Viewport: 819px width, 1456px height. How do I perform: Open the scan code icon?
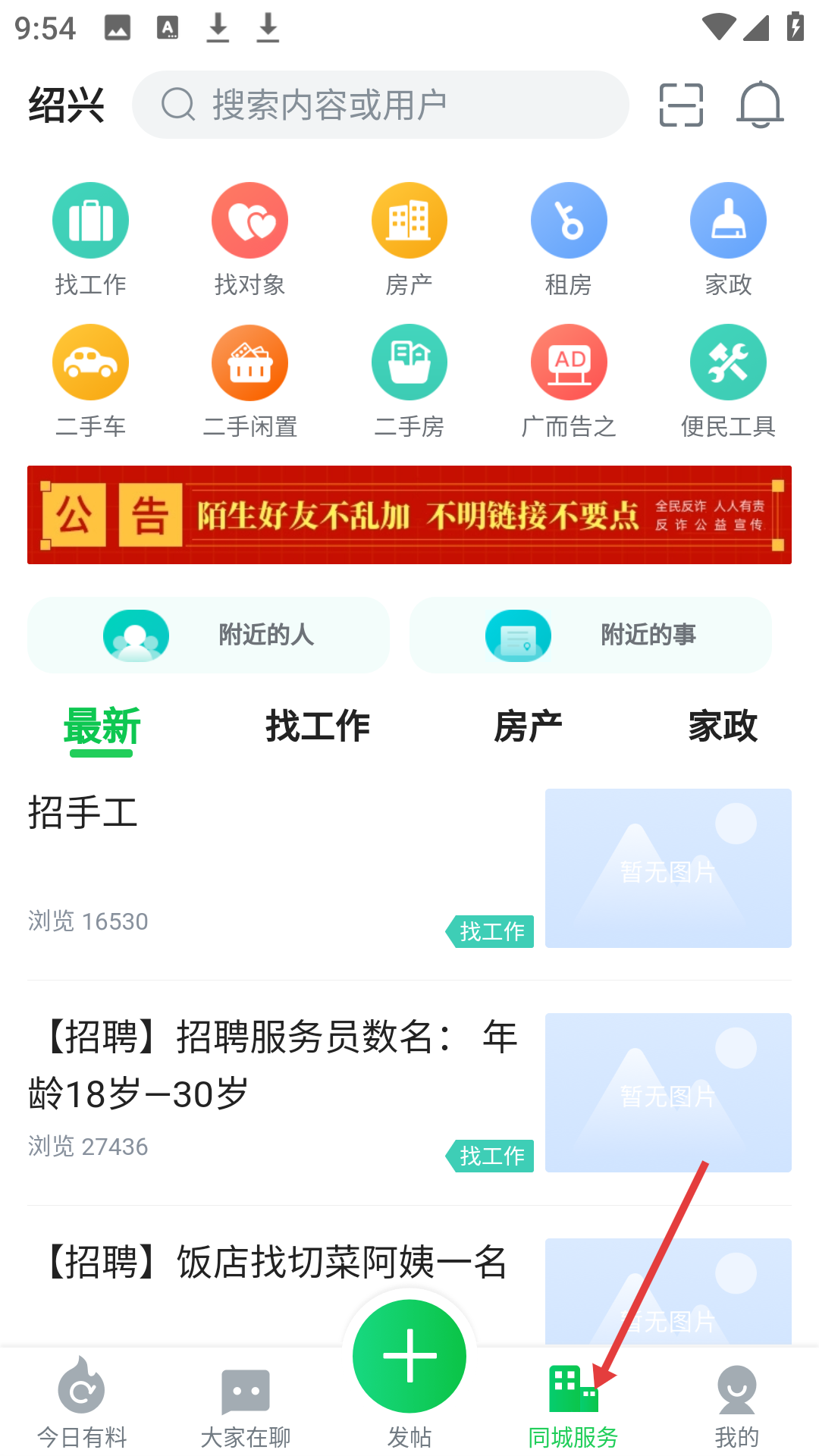[681, 105]
